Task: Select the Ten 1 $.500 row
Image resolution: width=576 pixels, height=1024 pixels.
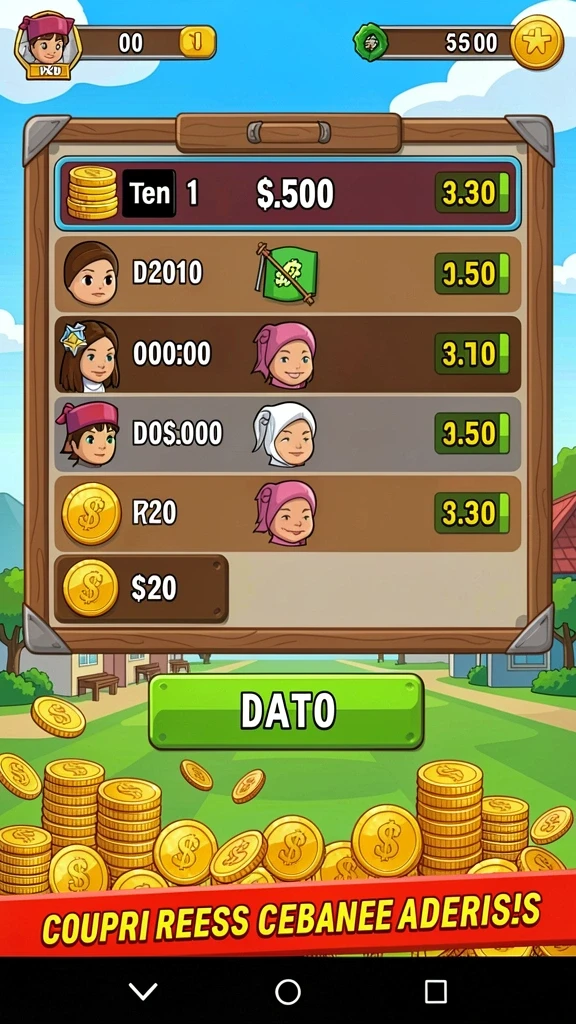Action: pos(288,193)
